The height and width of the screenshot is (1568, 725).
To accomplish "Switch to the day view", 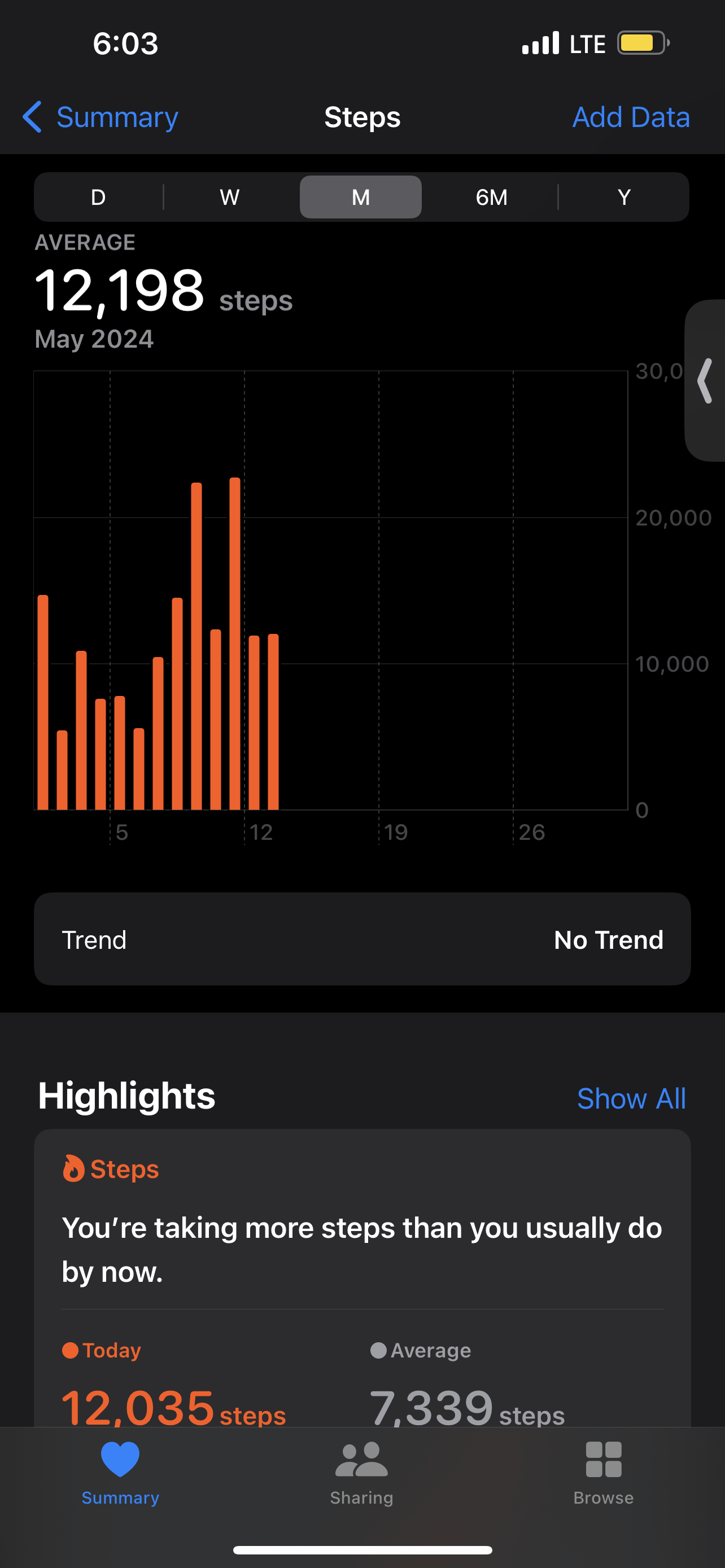I will tap(98, 197).
